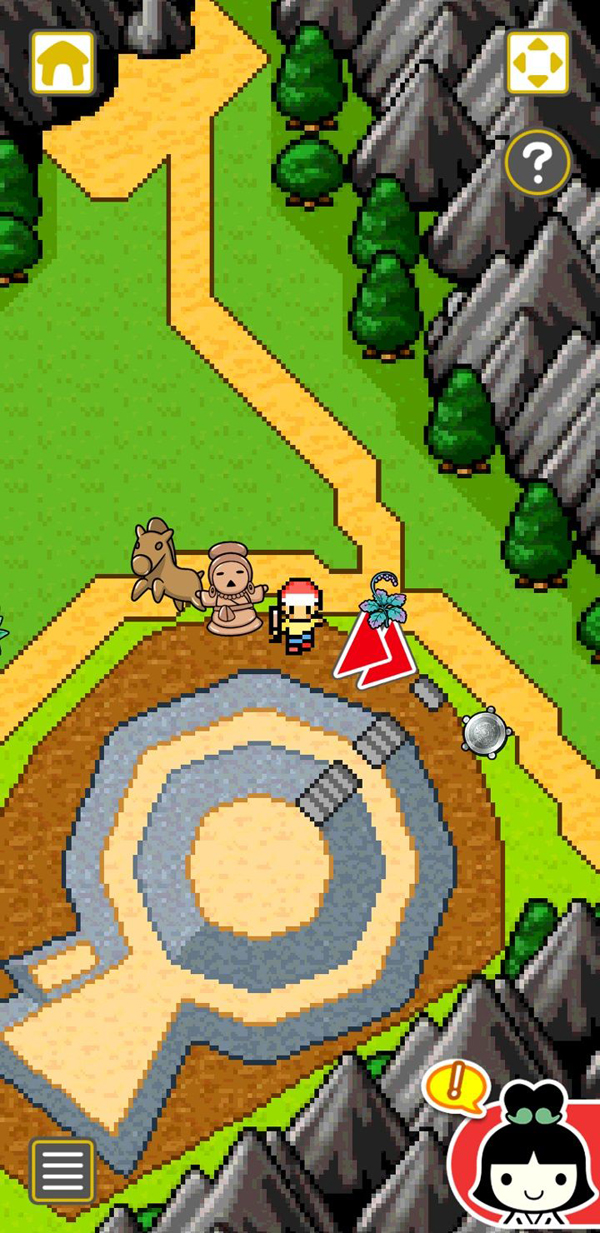Open the map move arrows control
Viewport: 600px width, 1233px height.
pyautogui.click(x=538, y=63)
